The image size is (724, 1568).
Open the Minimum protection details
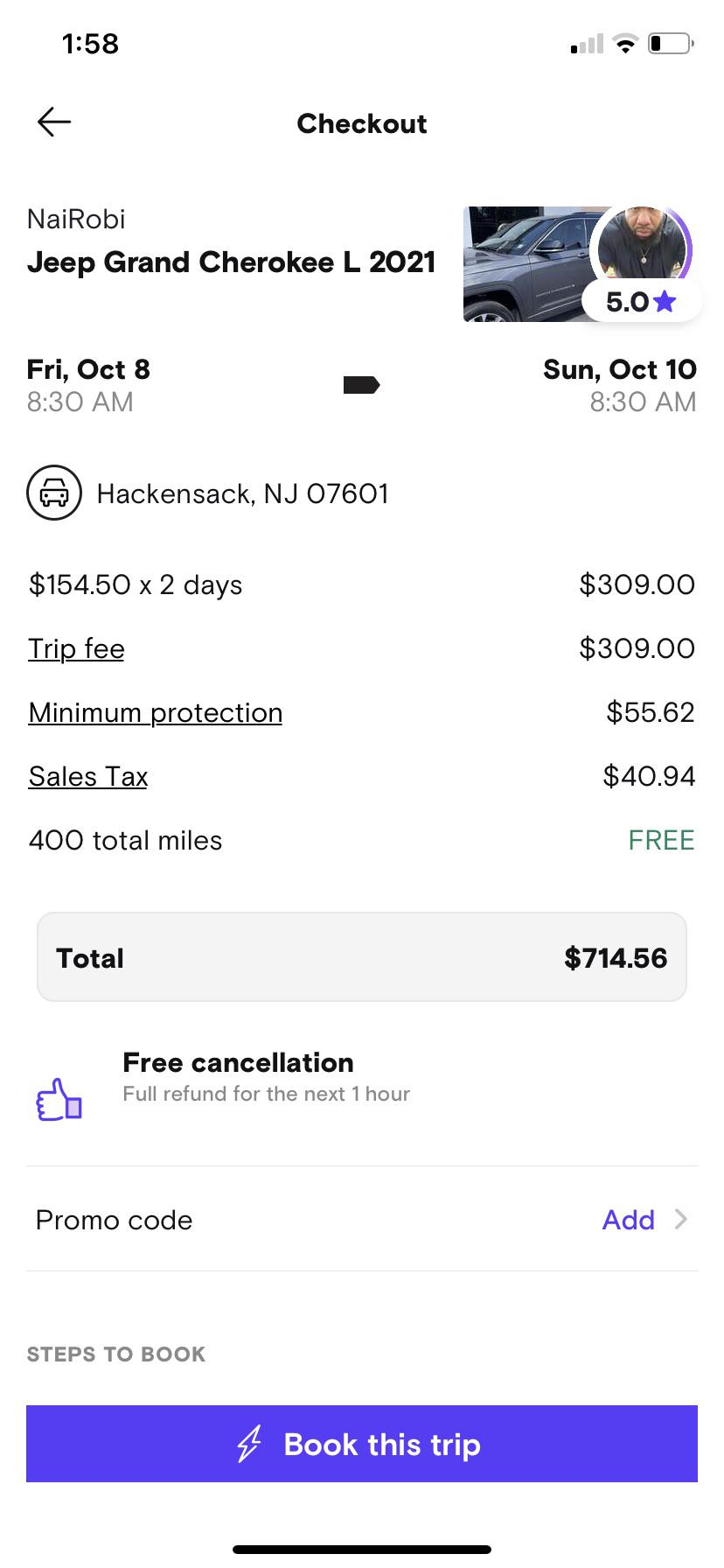(x=155, y=712)
